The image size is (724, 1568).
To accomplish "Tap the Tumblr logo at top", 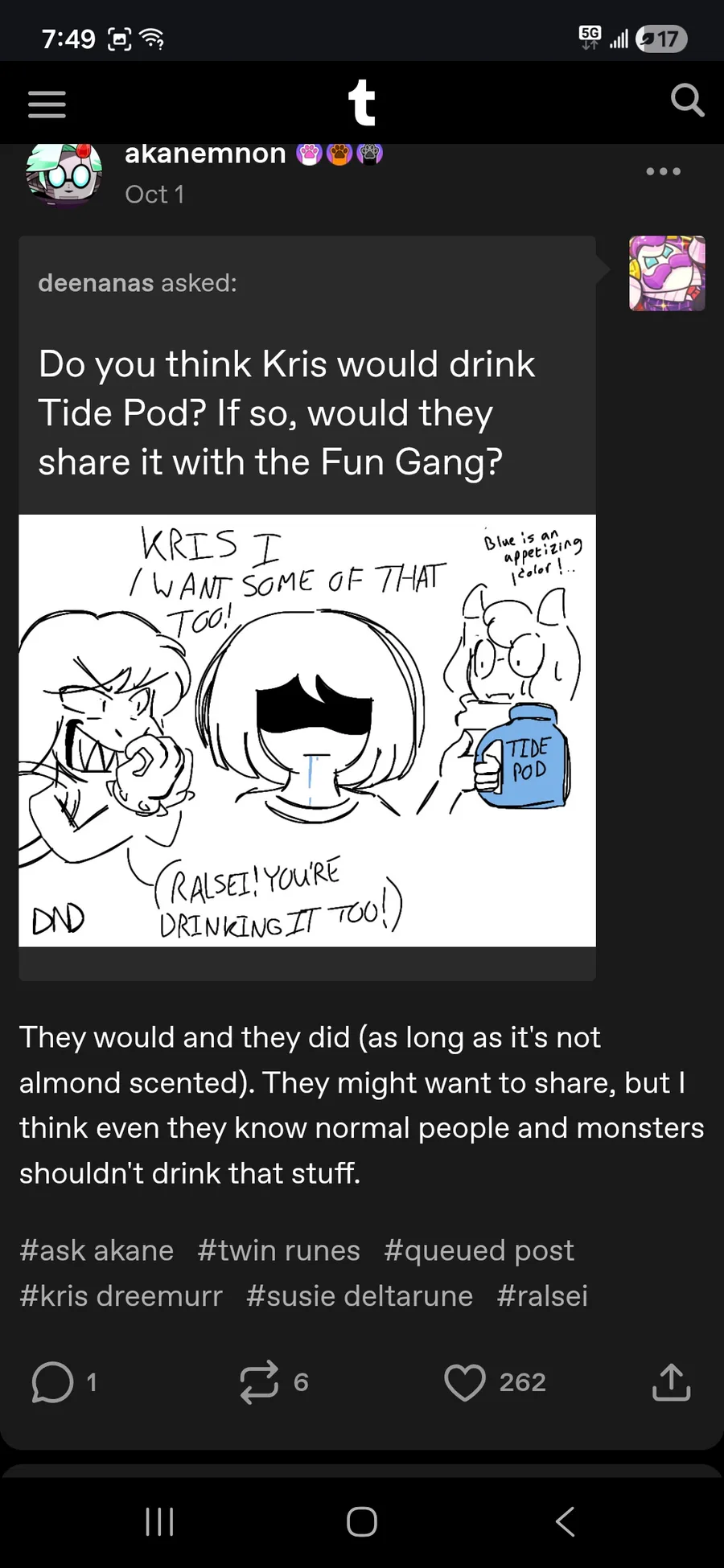I will (362, 102).
